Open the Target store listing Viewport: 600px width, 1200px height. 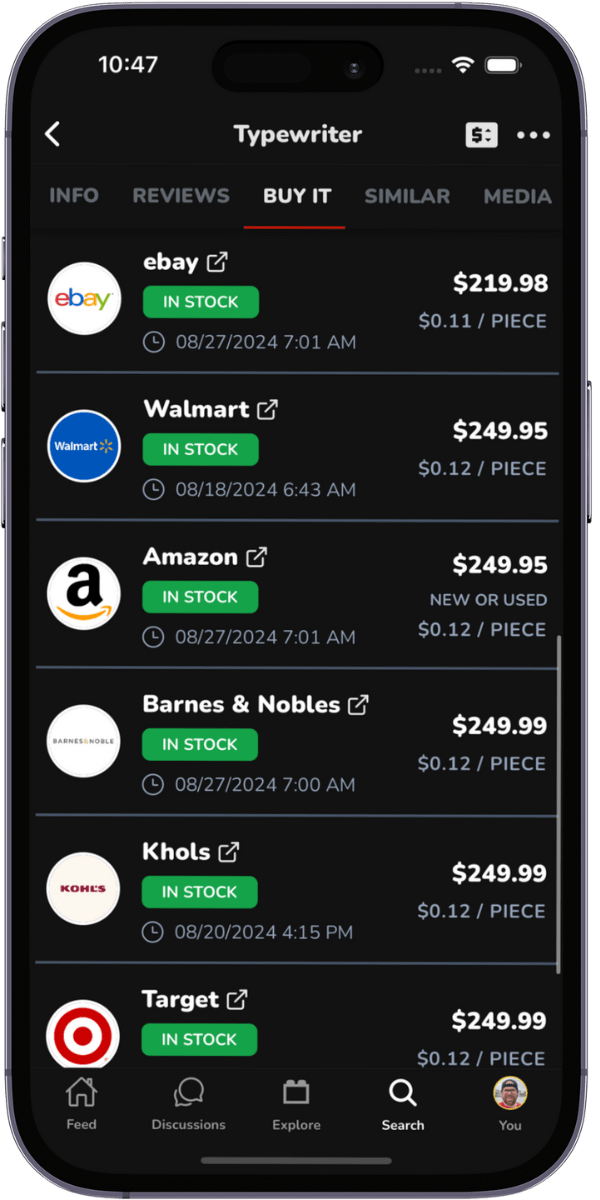[194, 999]
